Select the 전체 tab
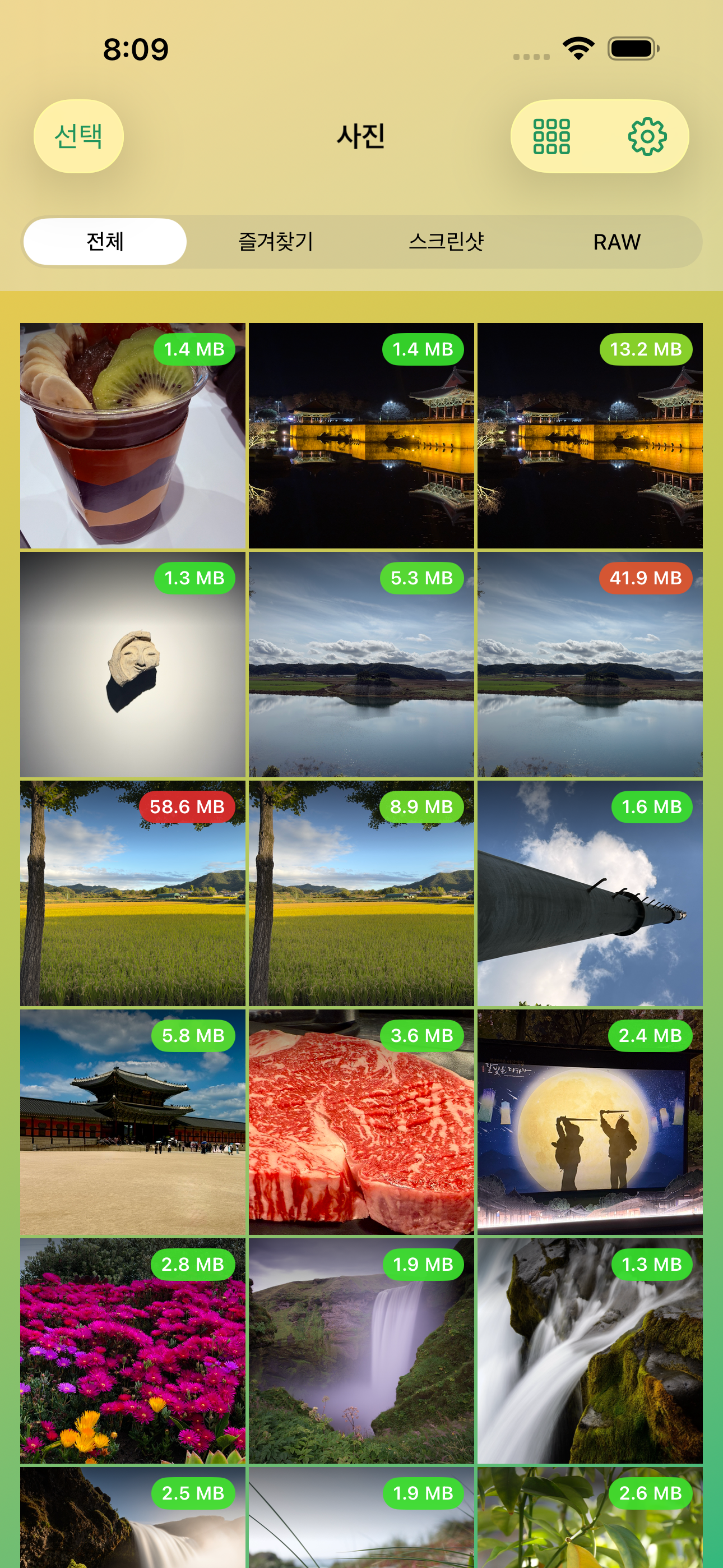 105,242
